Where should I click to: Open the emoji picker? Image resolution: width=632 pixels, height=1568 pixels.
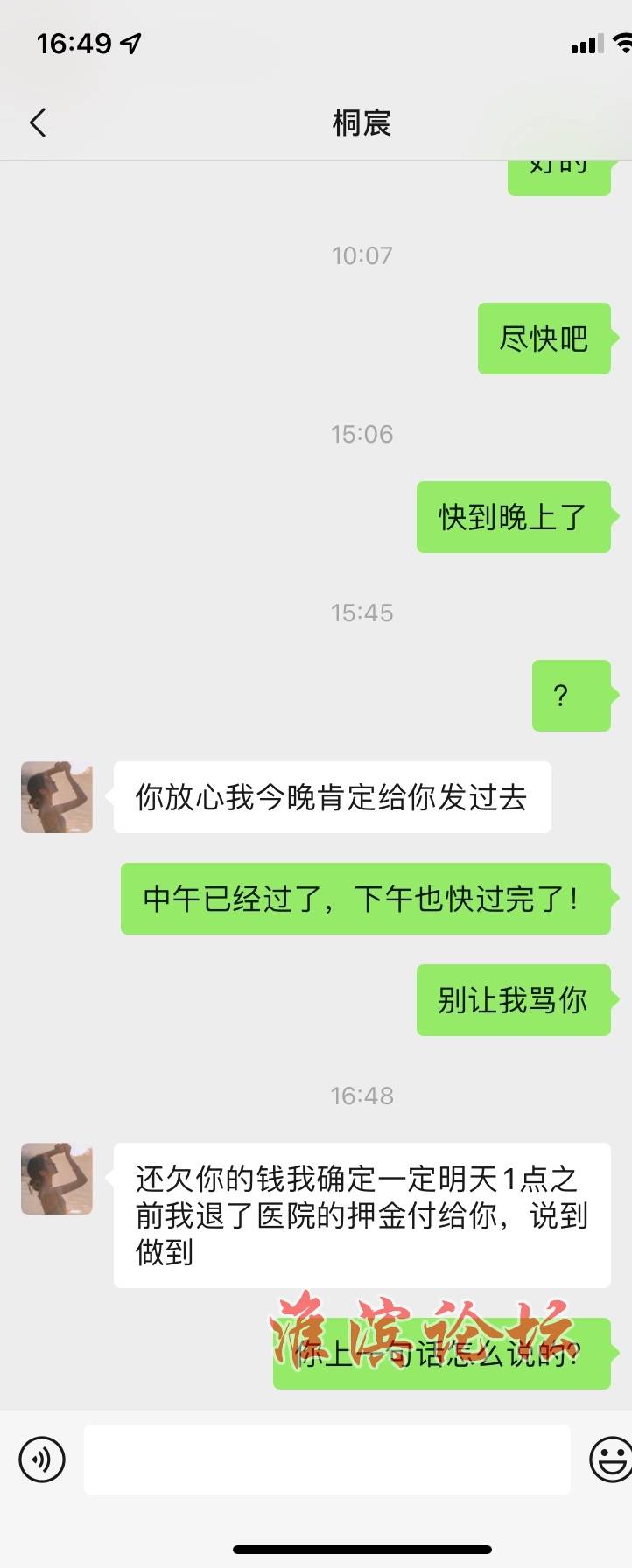coord(610,1459)
